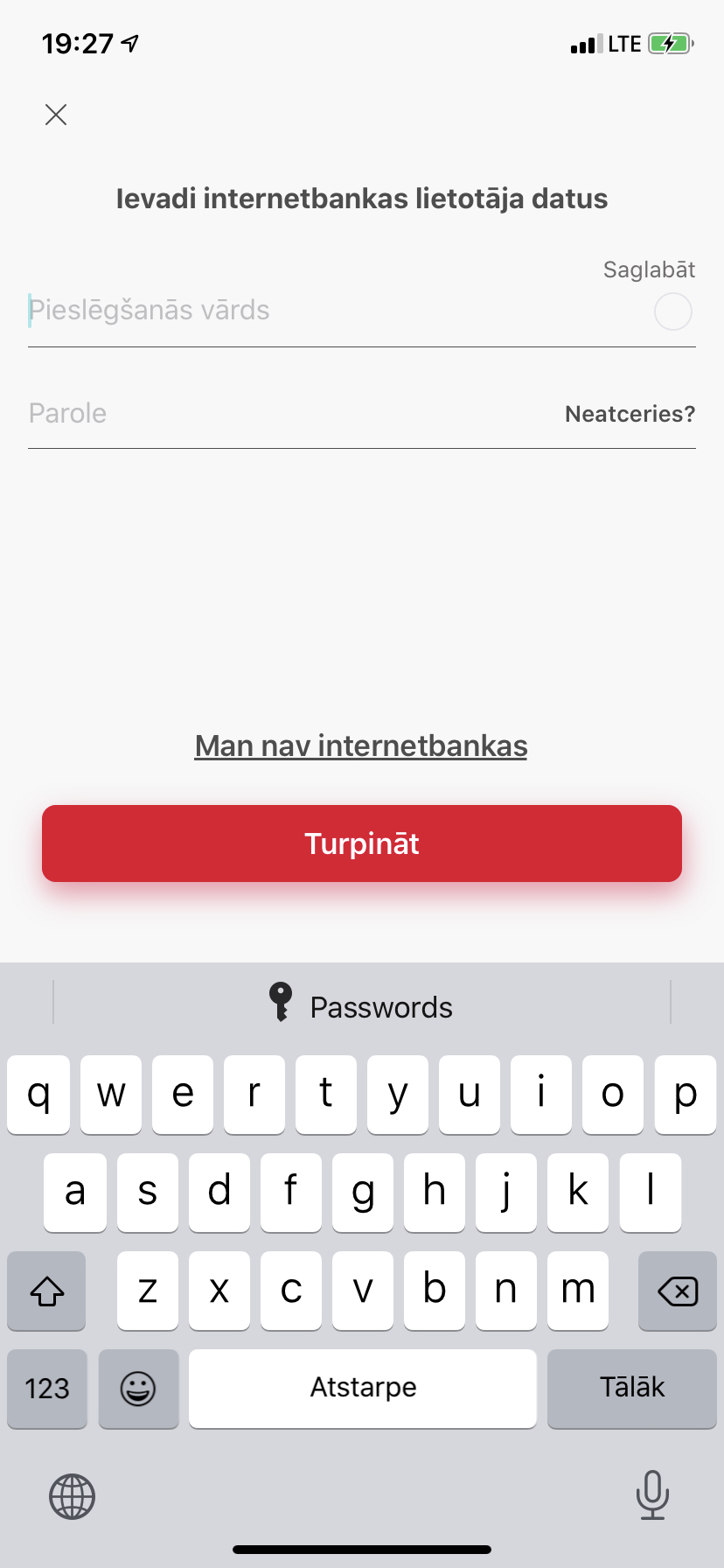Focus the Pieslēgšanās vārds field
Screen dimensions: 724x1568
(x=337, y=311)
